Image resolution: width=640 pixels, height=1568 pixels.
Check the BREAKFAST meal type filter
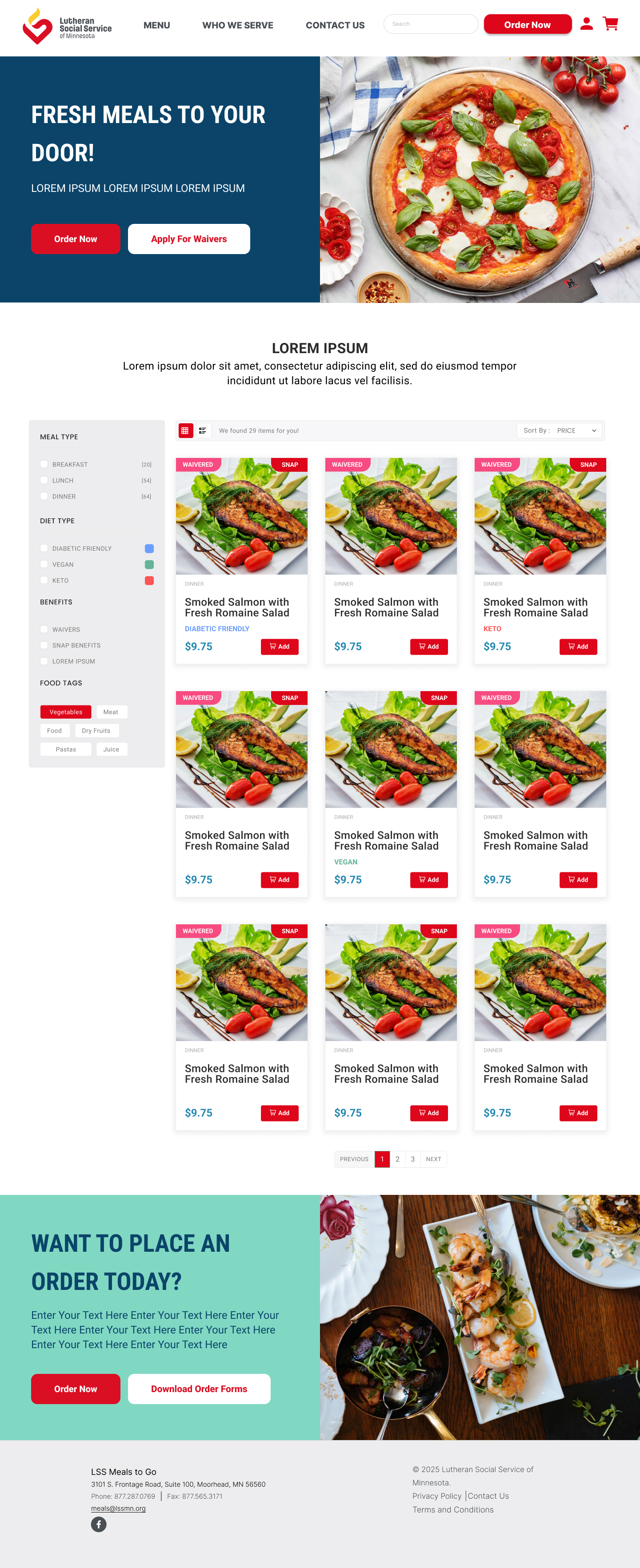44,465
